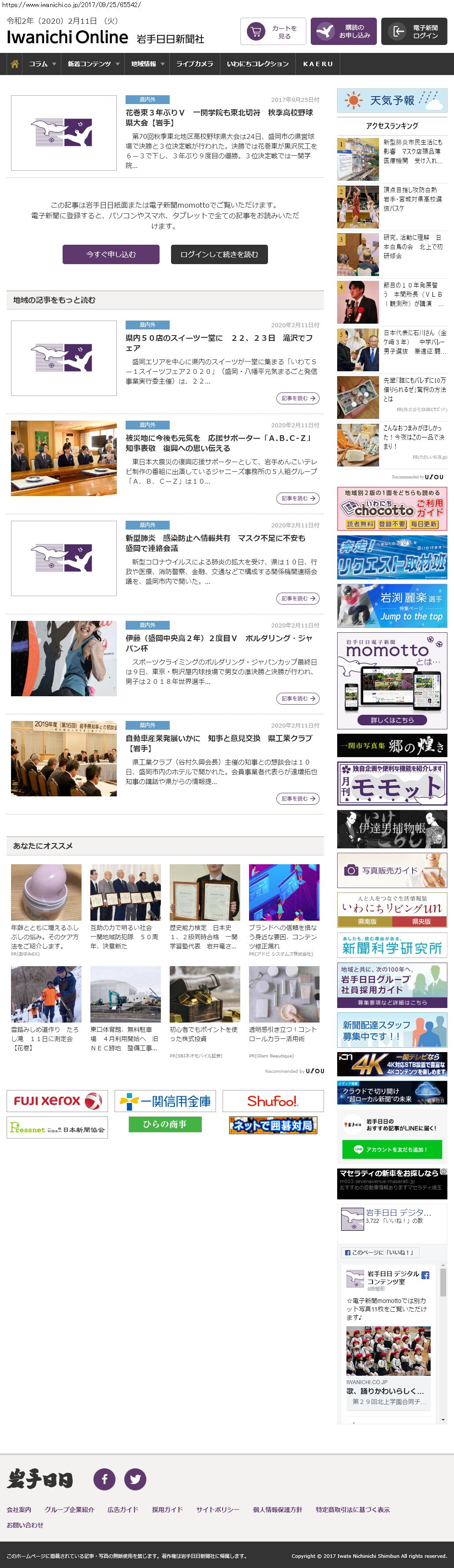Expand the 地域情報 menu

point(147,64)
